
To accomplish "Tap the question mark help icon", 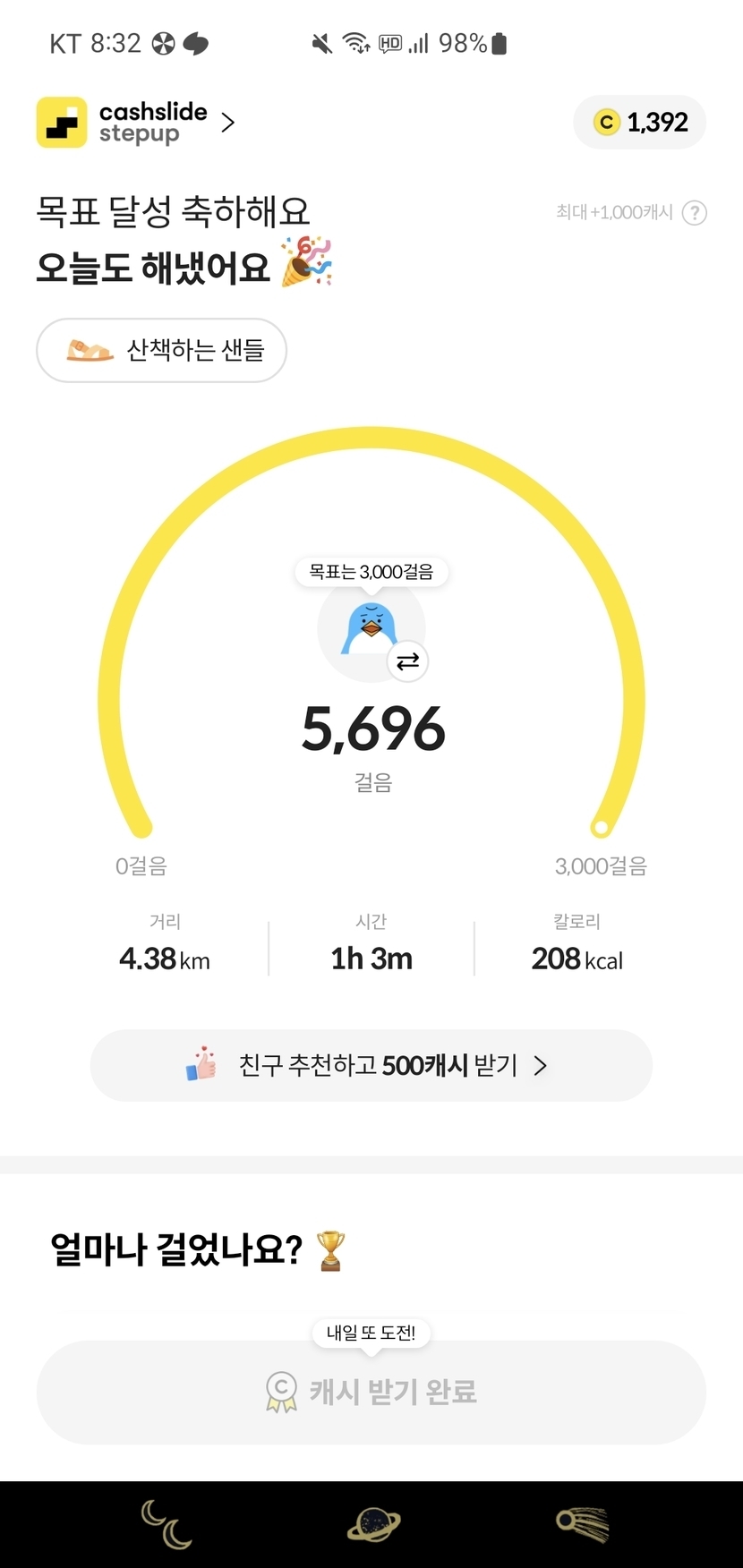I will click(695, 213).
